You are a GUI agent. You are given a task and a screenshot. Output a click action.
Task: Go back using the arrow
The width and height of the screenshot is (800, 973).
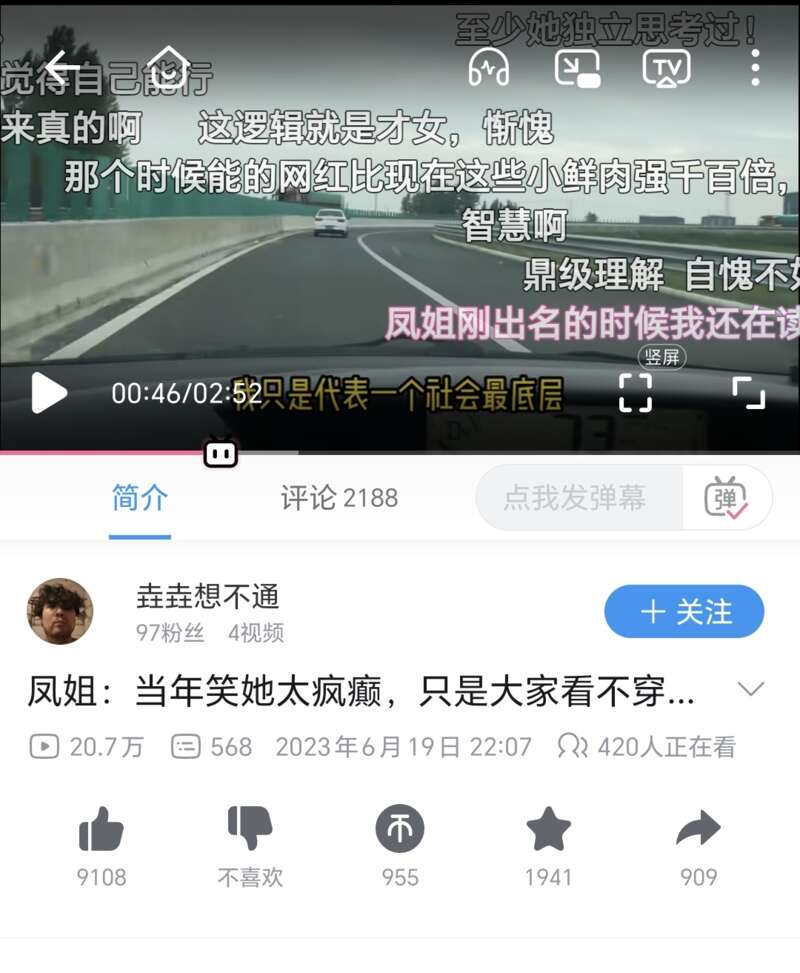click(62, 68)
